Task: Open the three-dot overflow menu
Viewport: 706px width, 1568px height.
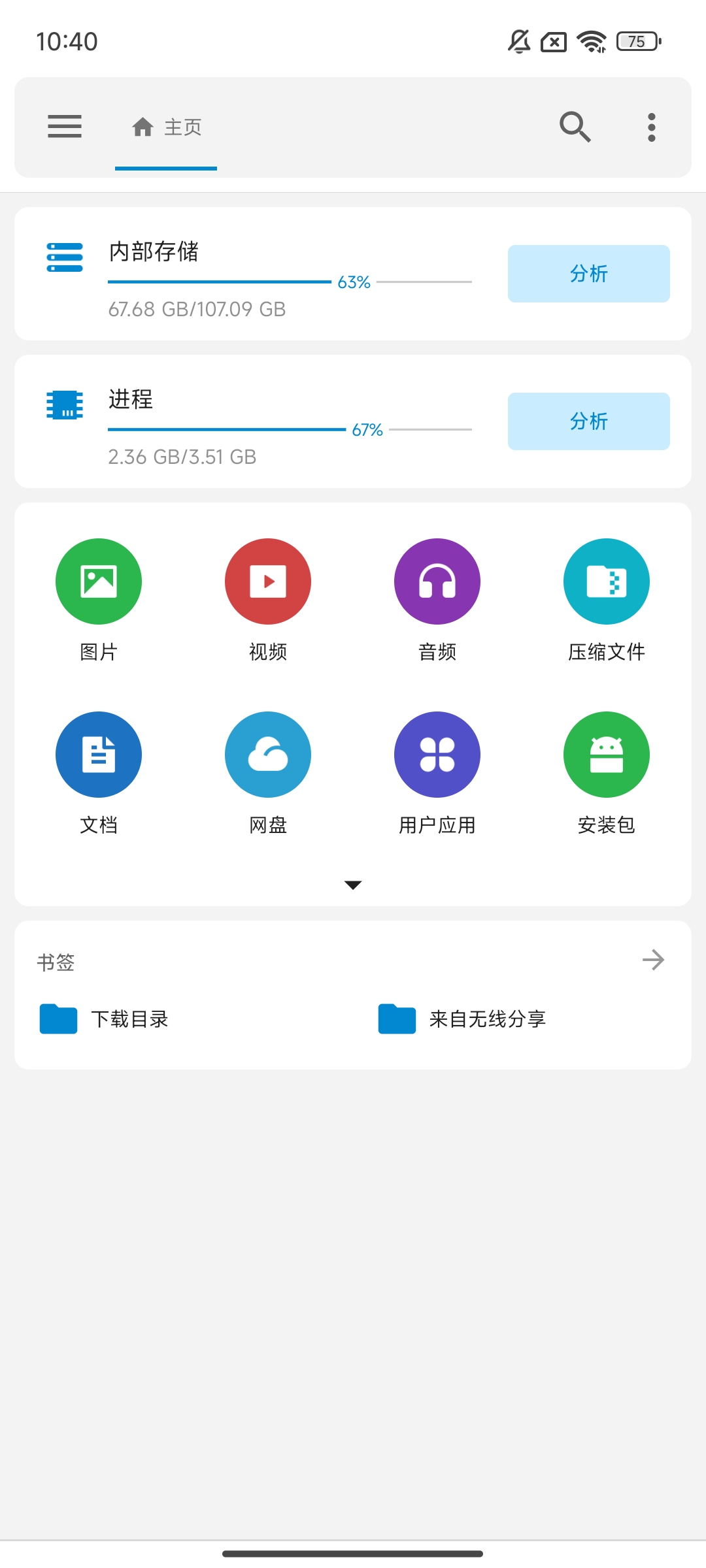Action: [651, 127]
